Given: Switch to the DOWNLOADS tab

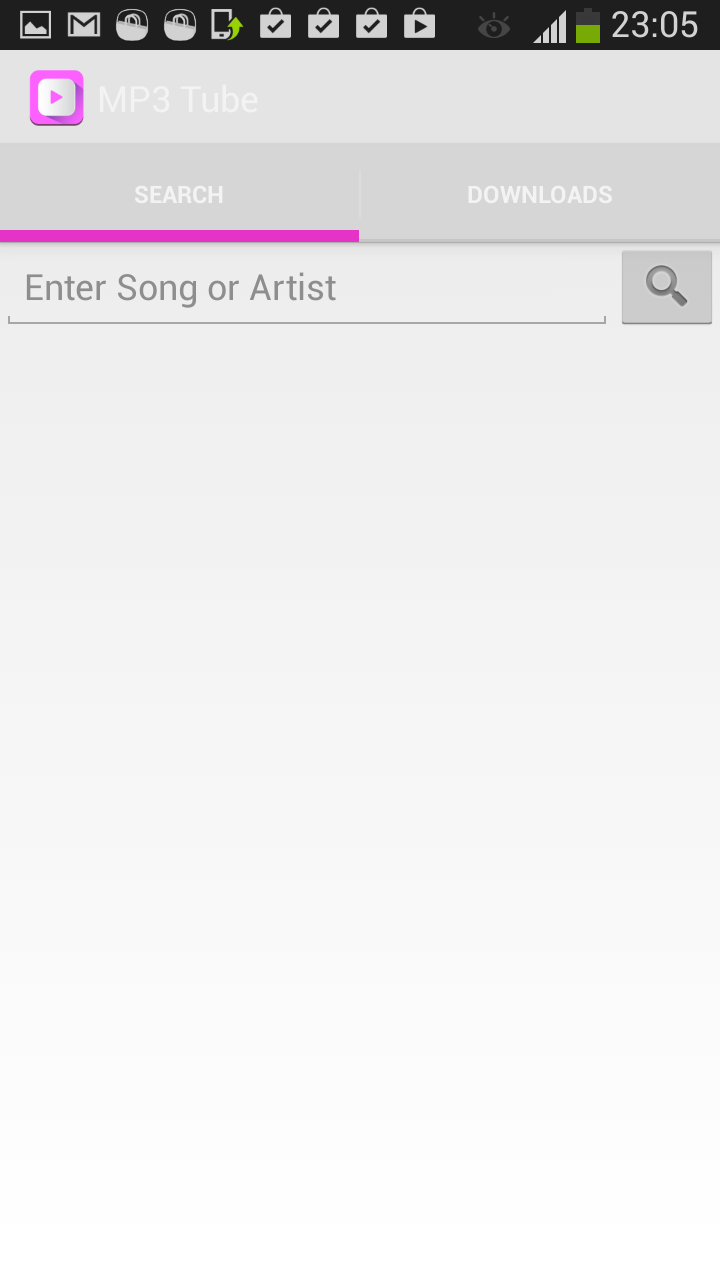Looking at the screenshot, I should [540, 194].
